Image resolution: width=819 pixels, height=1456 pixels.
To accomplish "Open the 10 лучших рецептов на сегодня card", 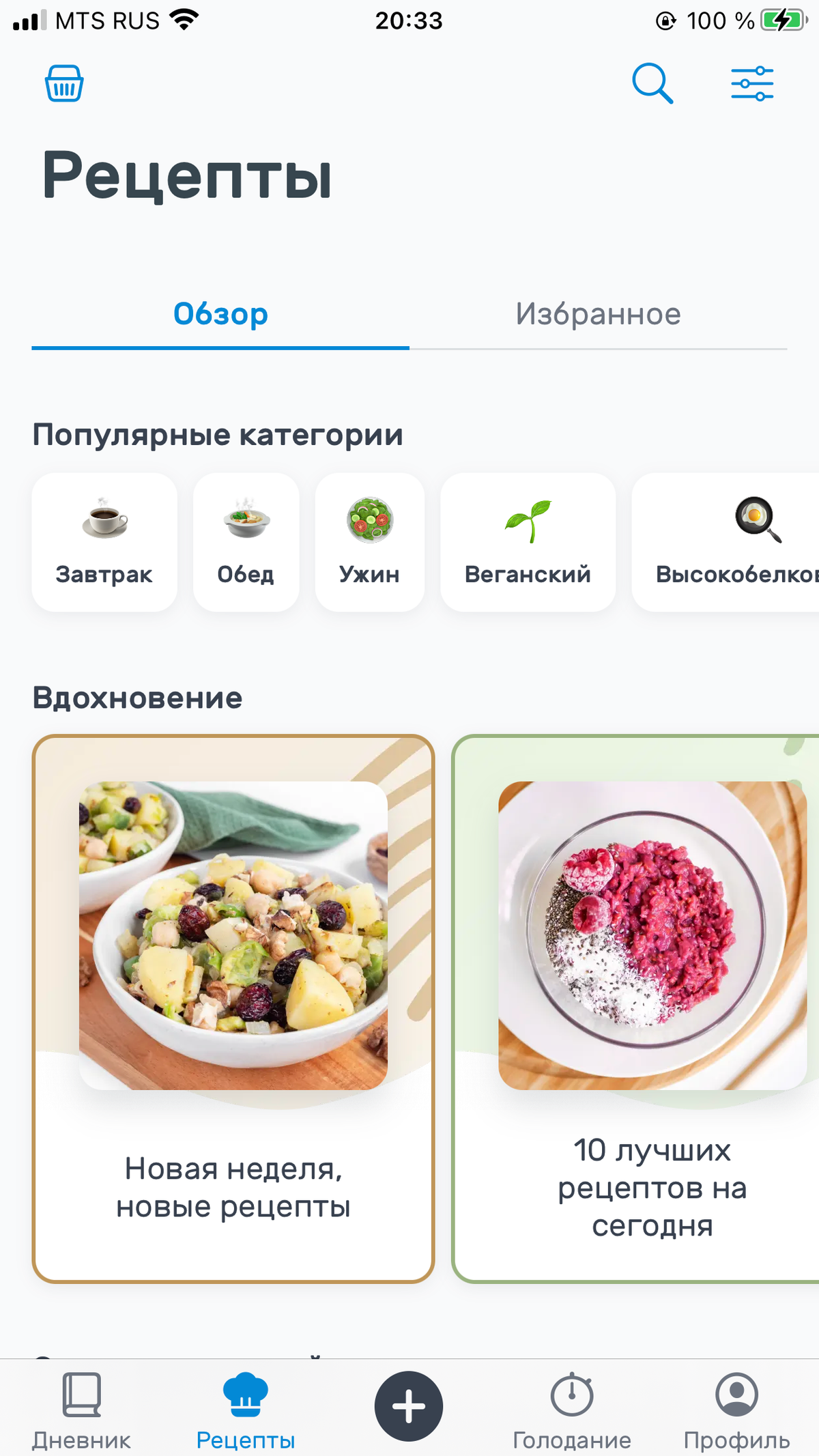I will tap(642, 1009).
